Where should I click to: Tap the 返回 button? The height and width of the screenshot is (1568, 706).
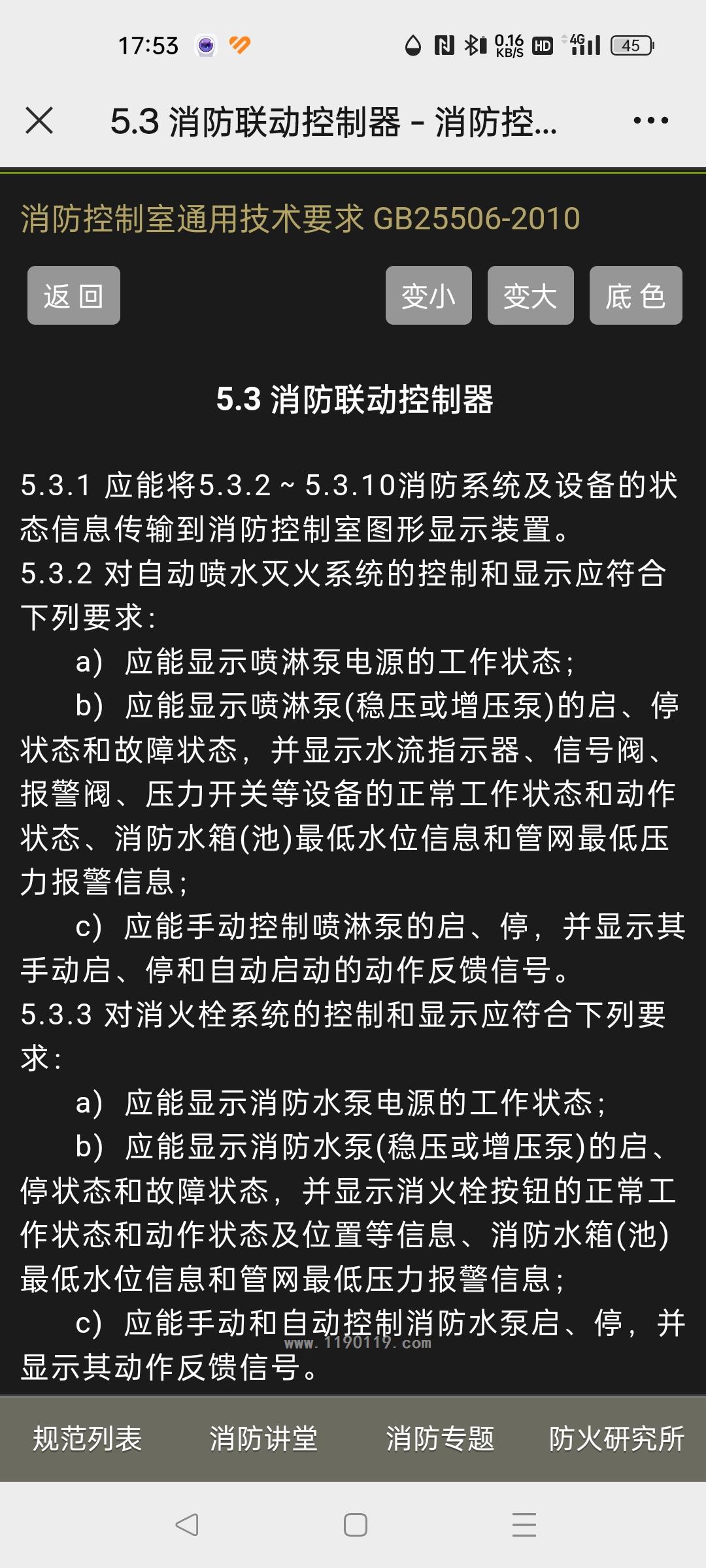(74, 295)
